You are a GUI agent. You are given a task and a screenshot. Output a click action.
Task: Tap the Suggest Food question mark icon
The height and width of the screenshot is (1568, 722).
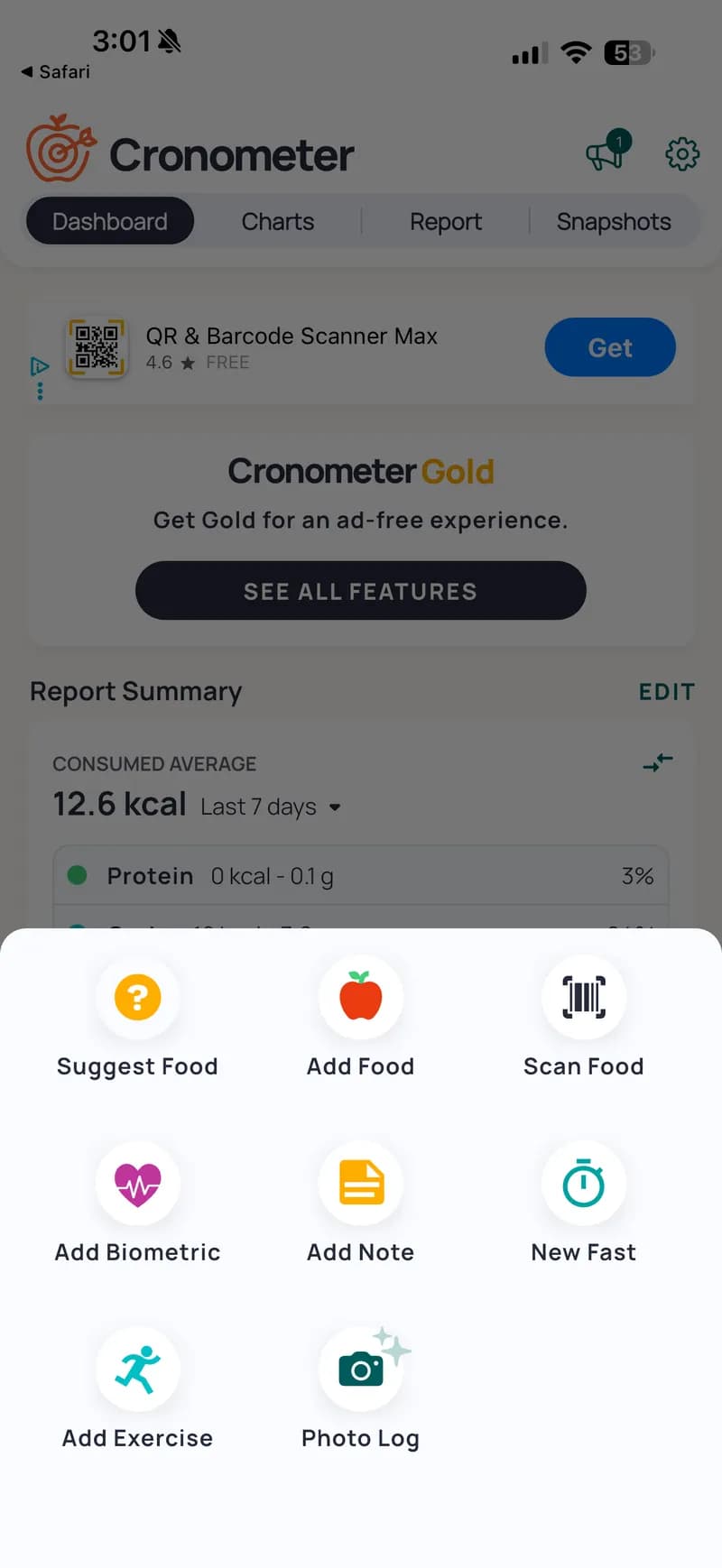tap(137, 997)
